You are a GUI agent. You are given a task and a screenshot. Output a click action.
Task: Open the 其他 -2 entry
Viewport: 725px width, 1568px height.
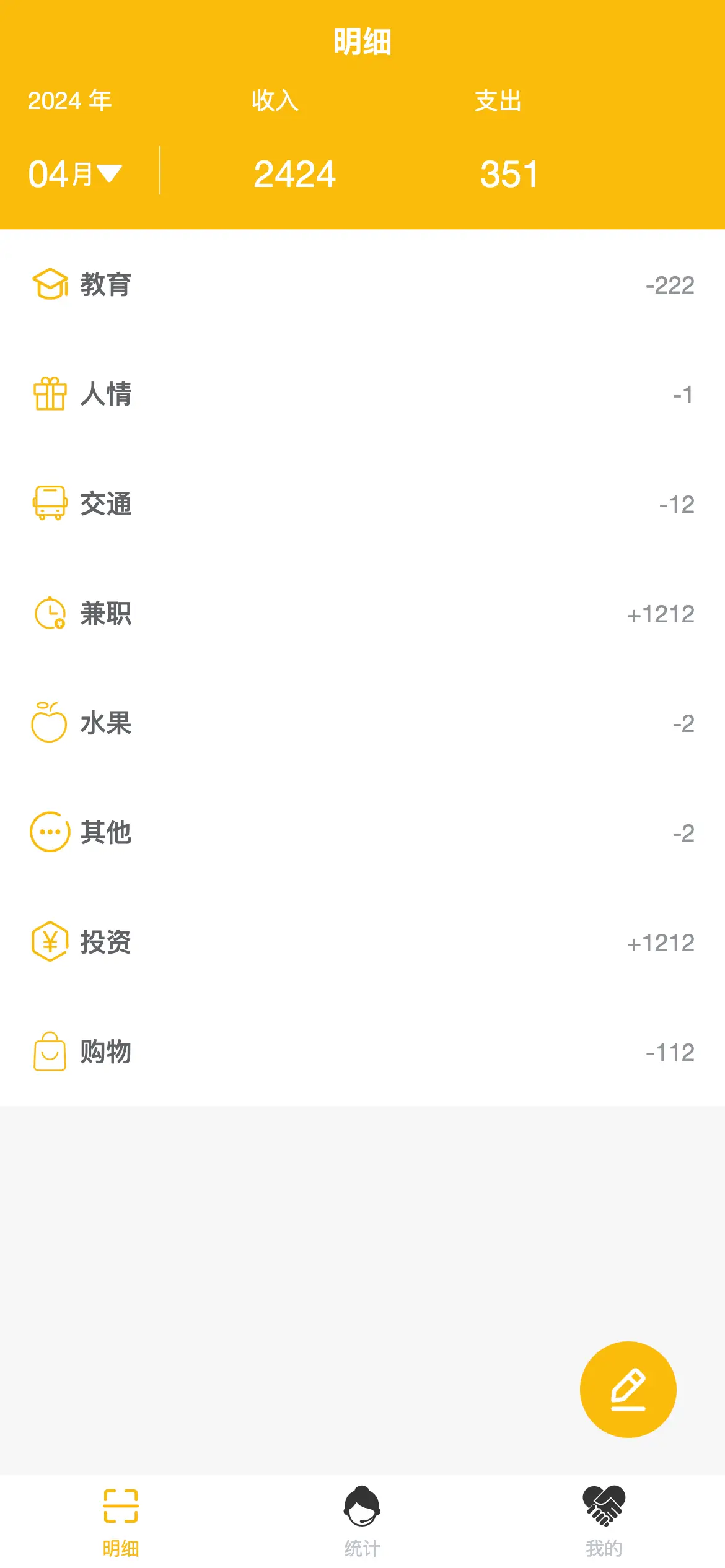pyautogui.click(x=362, y=833)
